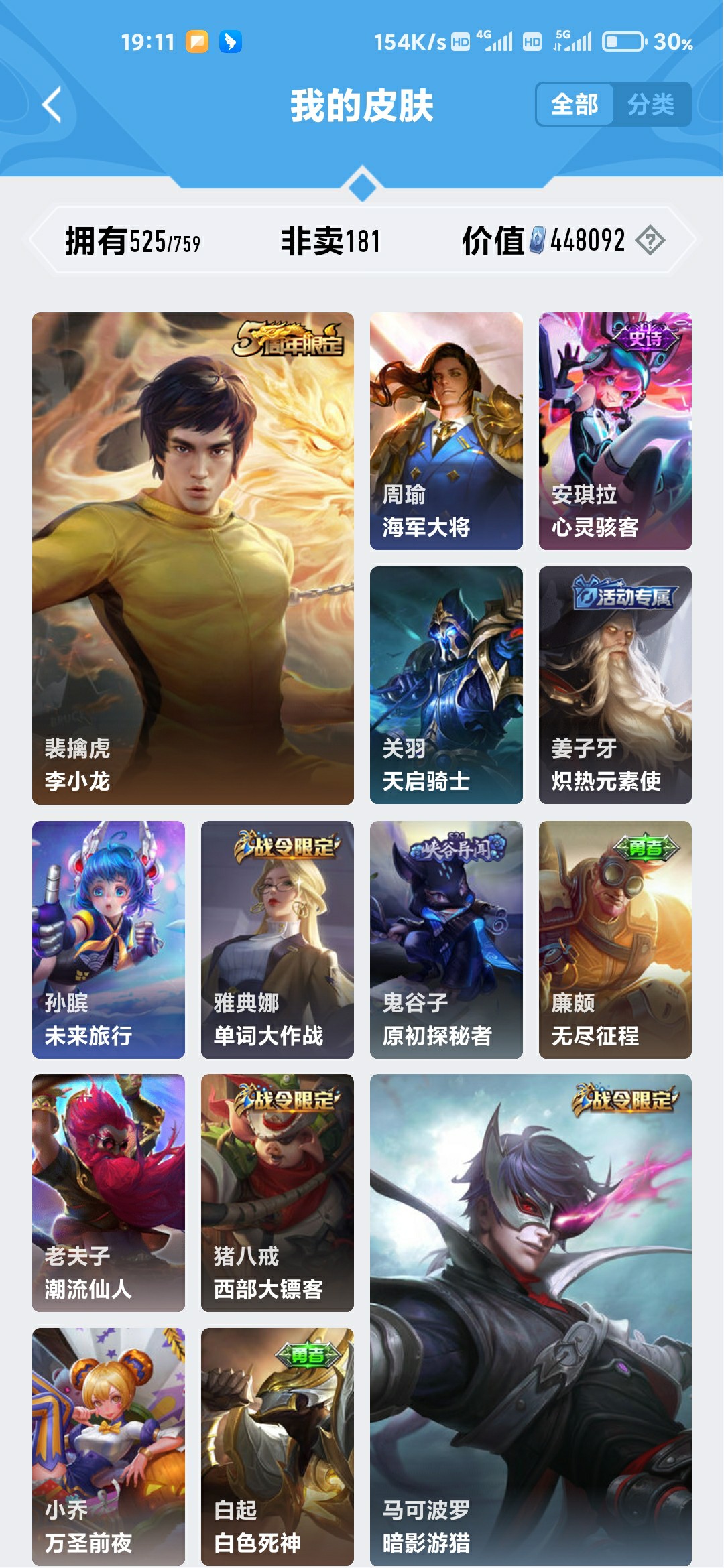Screen dimensions: 724x1568
Task: Go back from 我的皮肤 page
Action: point(52,105)
